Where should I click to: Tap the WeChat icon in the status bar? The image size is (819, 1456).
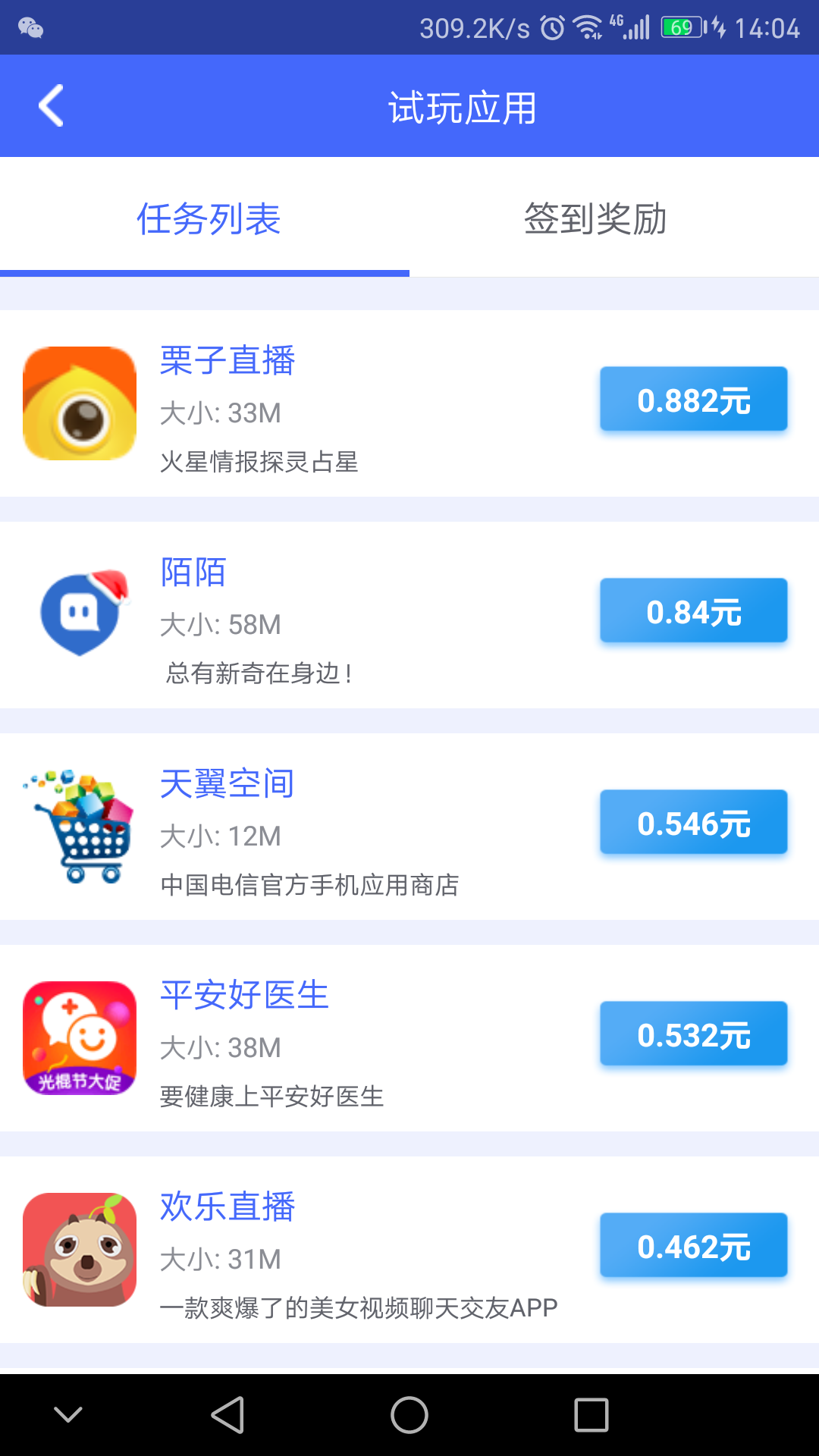point(30,27)
